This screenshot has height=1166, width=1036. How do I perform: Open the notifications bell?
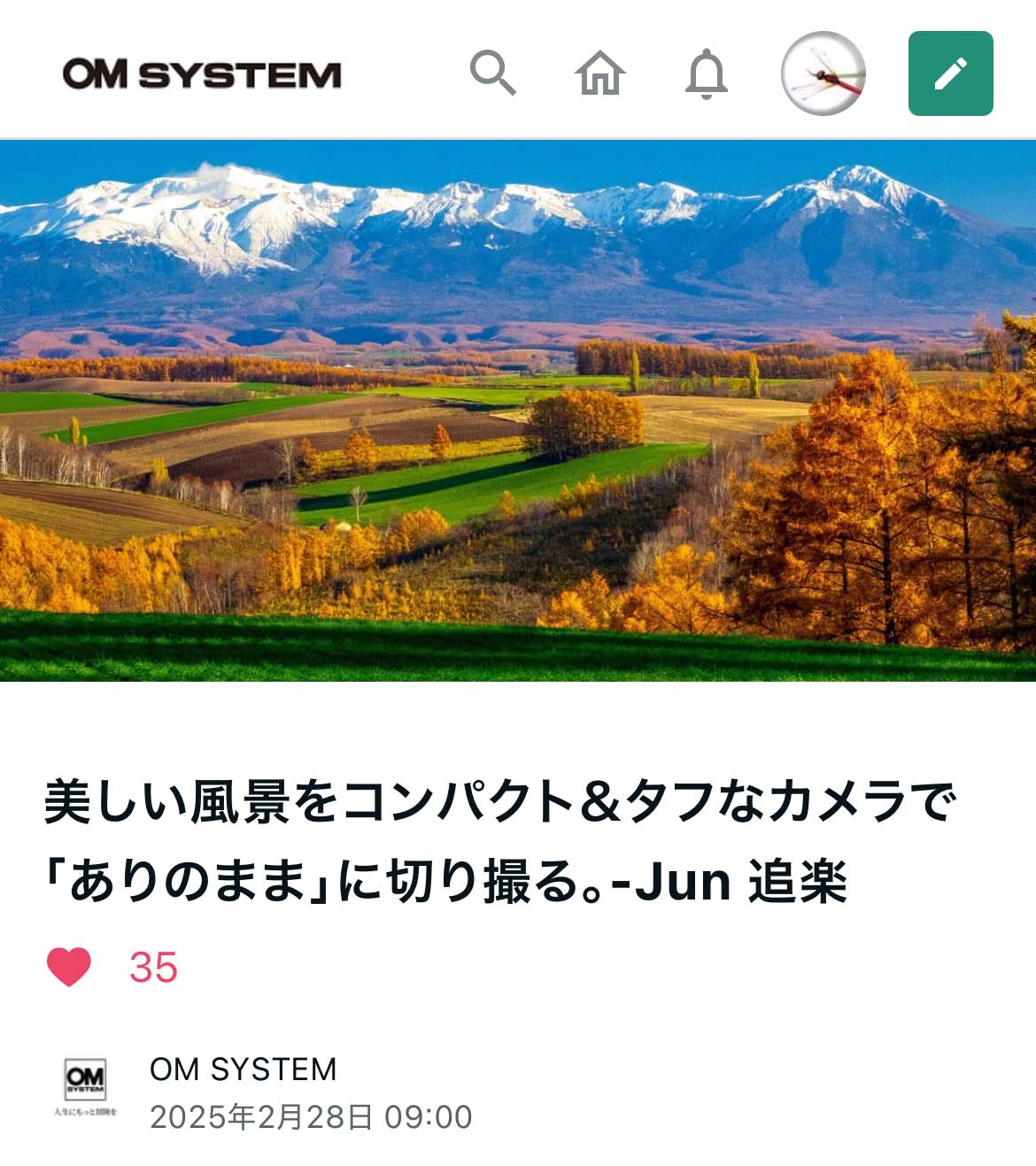706,74
